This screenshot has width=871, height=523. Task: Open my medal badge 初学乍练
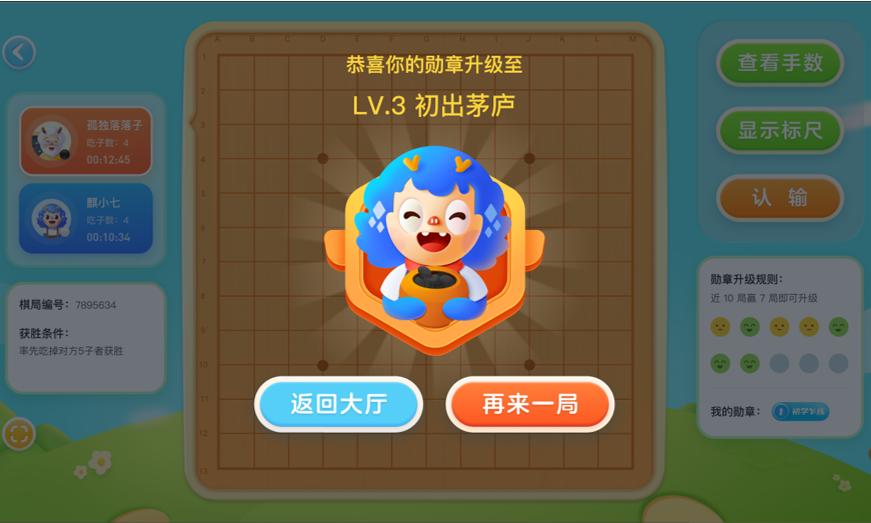tap(800, 411)
